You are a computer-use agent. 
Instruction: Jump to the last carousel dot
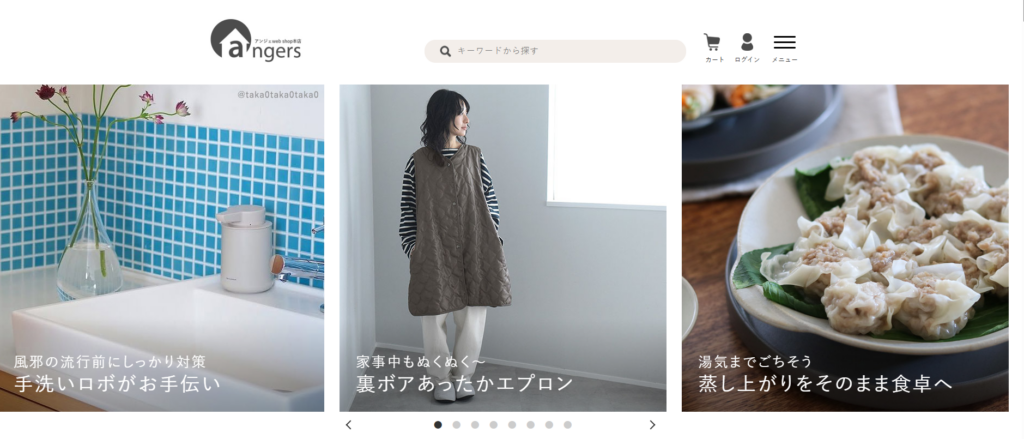568,425
